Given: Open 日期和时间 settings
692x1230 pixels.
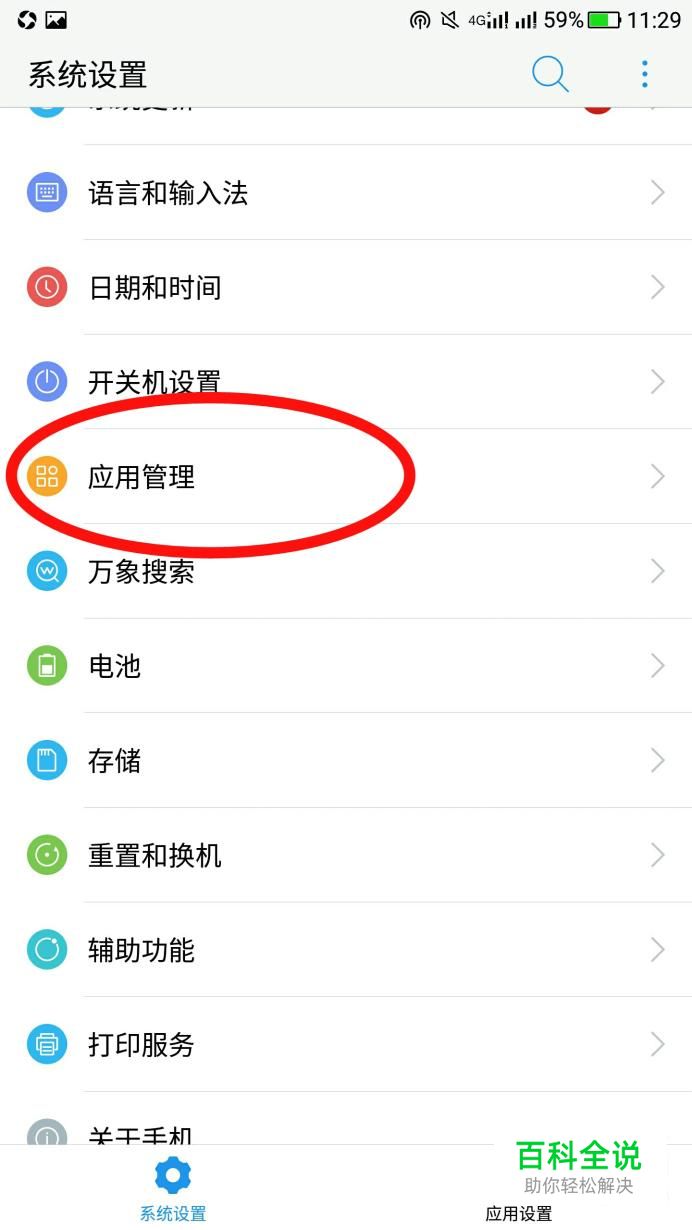Looking at the screenshot, I should [346, 288].
